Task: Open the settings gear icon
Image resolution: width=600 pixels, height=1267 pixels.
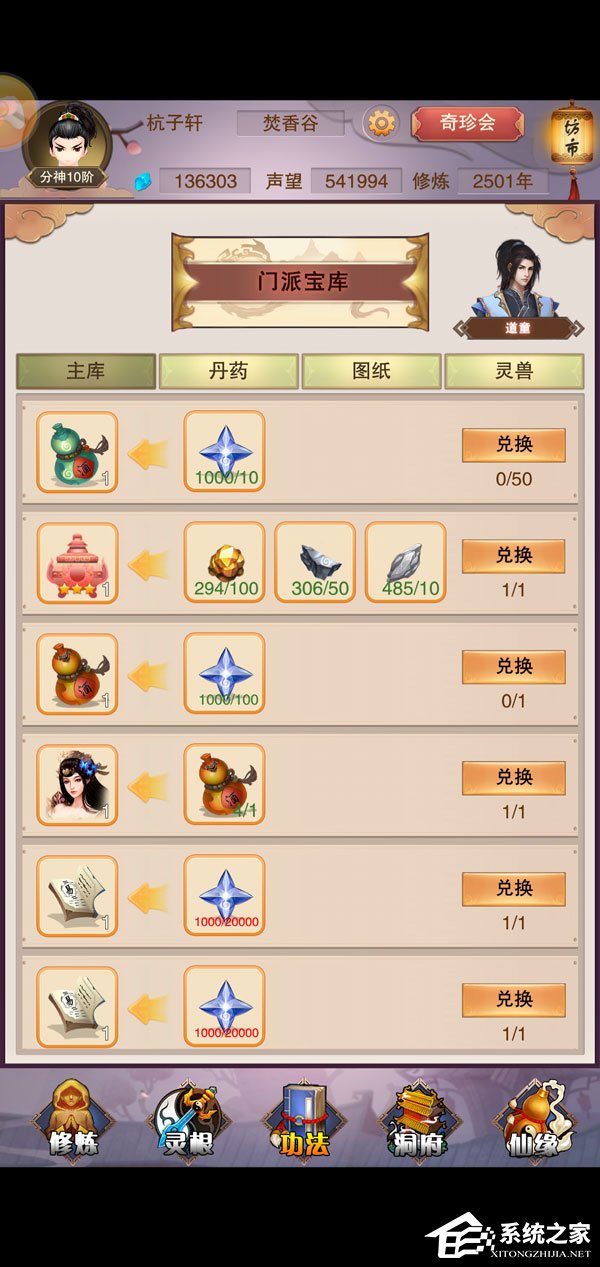Action: (x=380, y=123)
